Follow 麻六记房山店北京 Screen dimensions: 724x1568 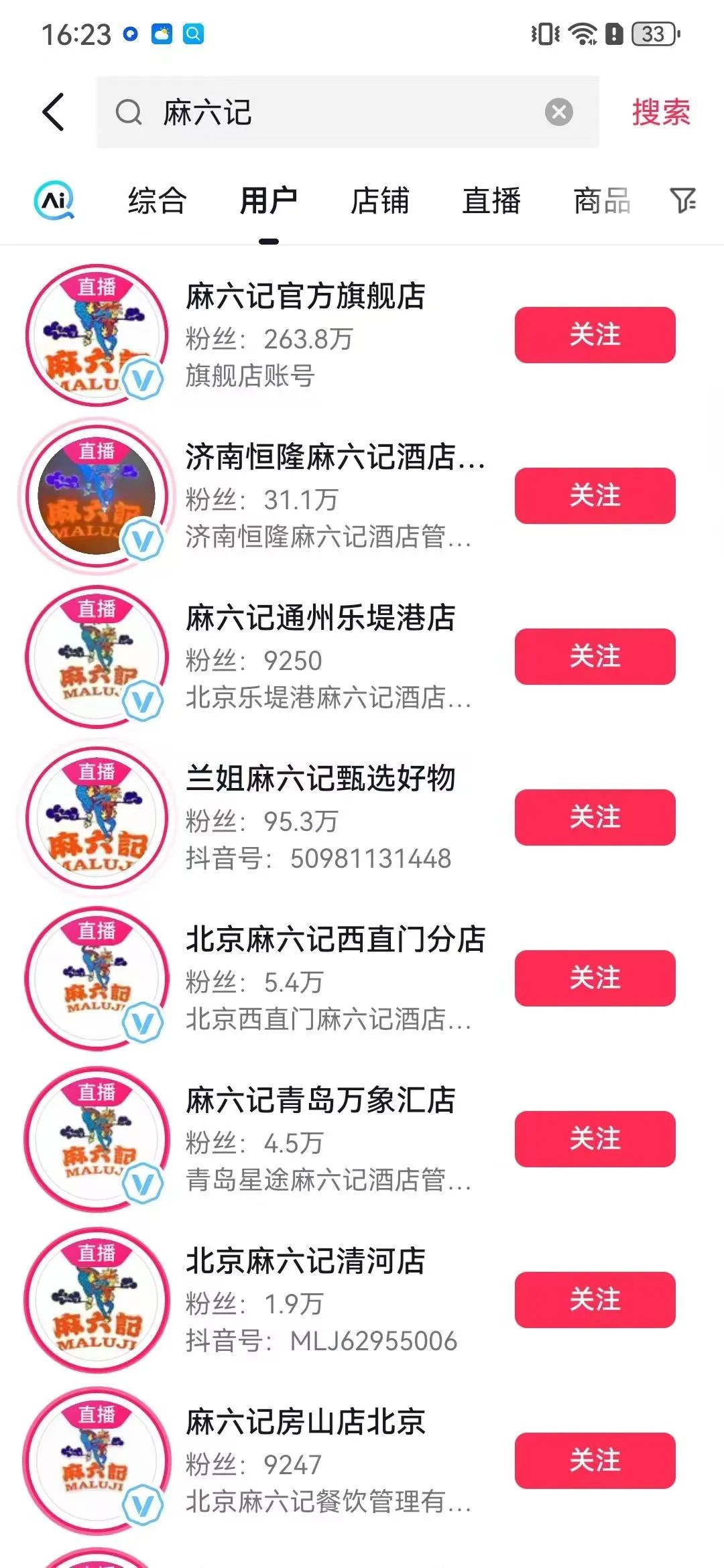[x=595, y=1461]
